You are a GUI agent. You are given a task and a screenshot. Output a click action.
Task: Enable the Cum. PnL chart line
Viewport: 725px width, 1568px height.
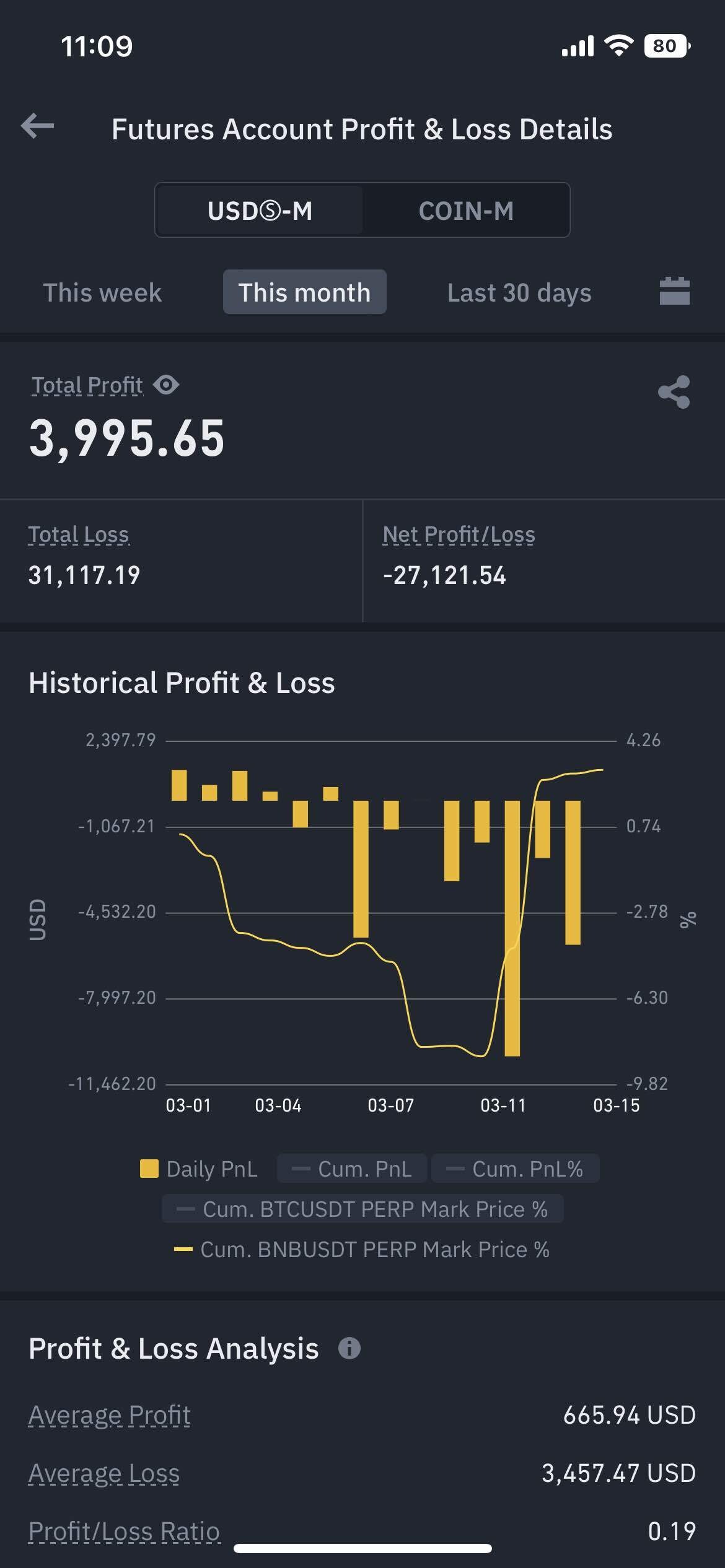[x=352, y=1169]
